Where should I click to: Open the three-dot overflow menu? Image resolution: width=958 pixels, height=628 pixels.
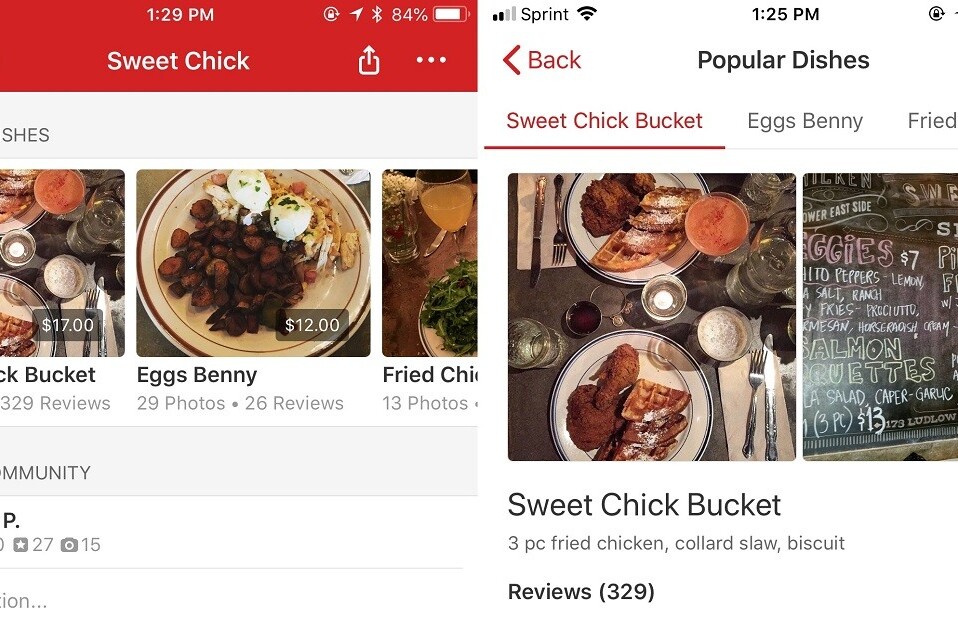pos(431,61)
